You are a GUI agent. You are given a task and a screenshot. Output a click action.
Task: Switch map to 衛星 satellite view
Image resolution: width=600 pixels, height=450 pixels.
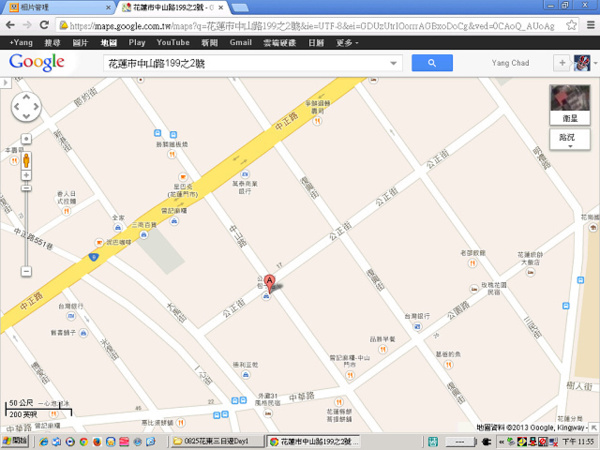coord(567,104)
